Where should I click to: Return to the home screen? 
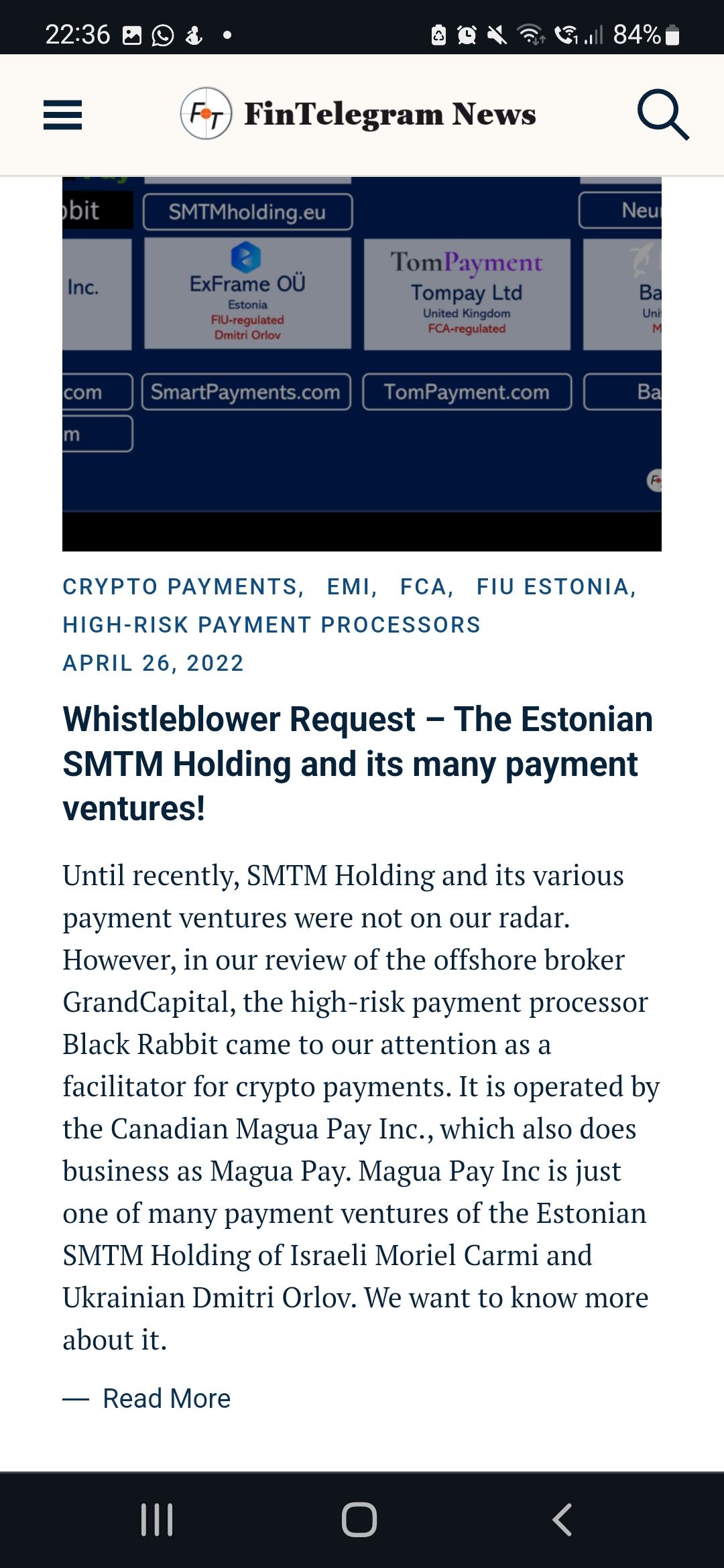[359, 1519]
